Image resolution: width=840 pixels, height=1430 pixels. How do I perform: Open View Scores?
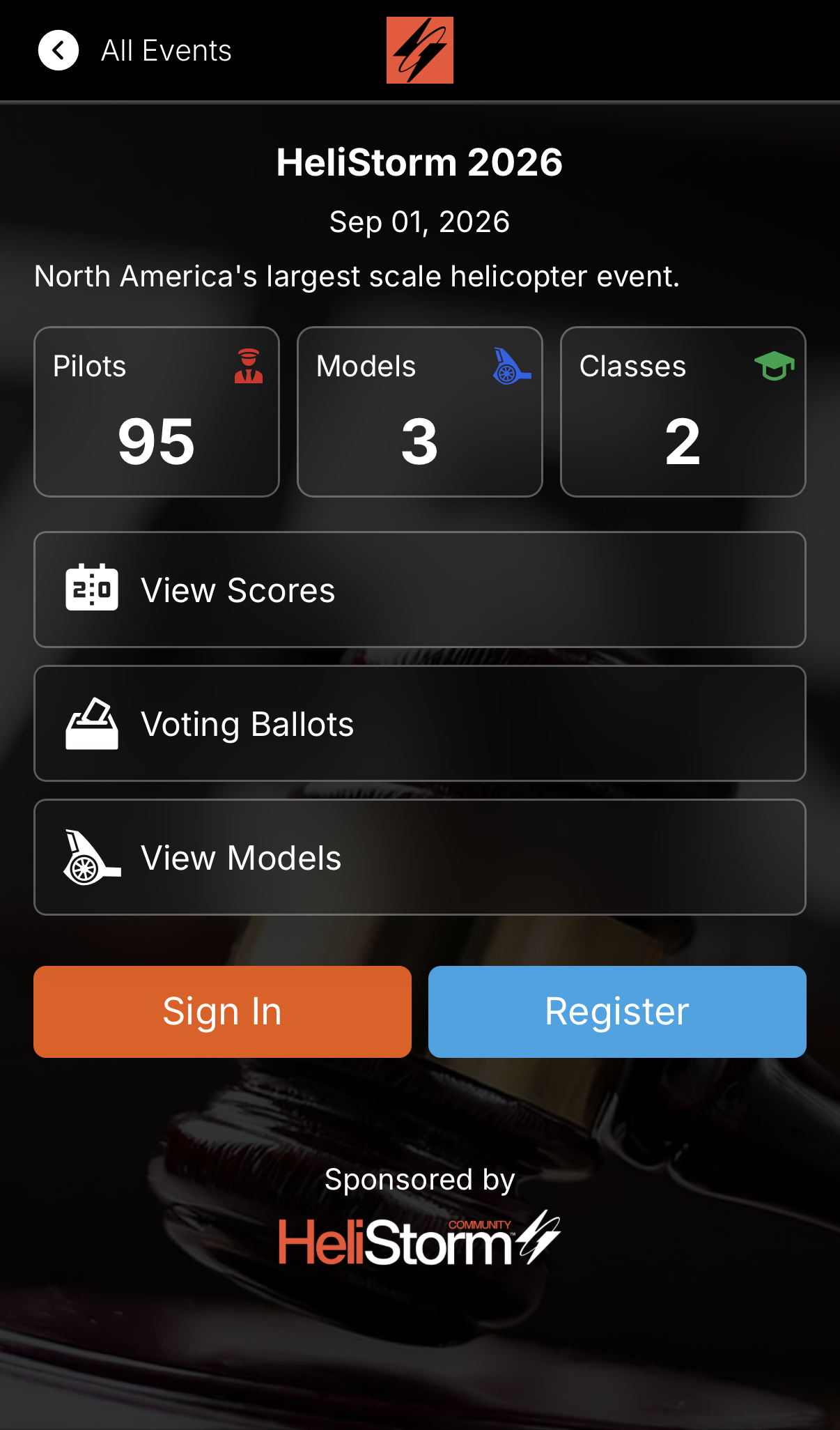click(419, 590)
